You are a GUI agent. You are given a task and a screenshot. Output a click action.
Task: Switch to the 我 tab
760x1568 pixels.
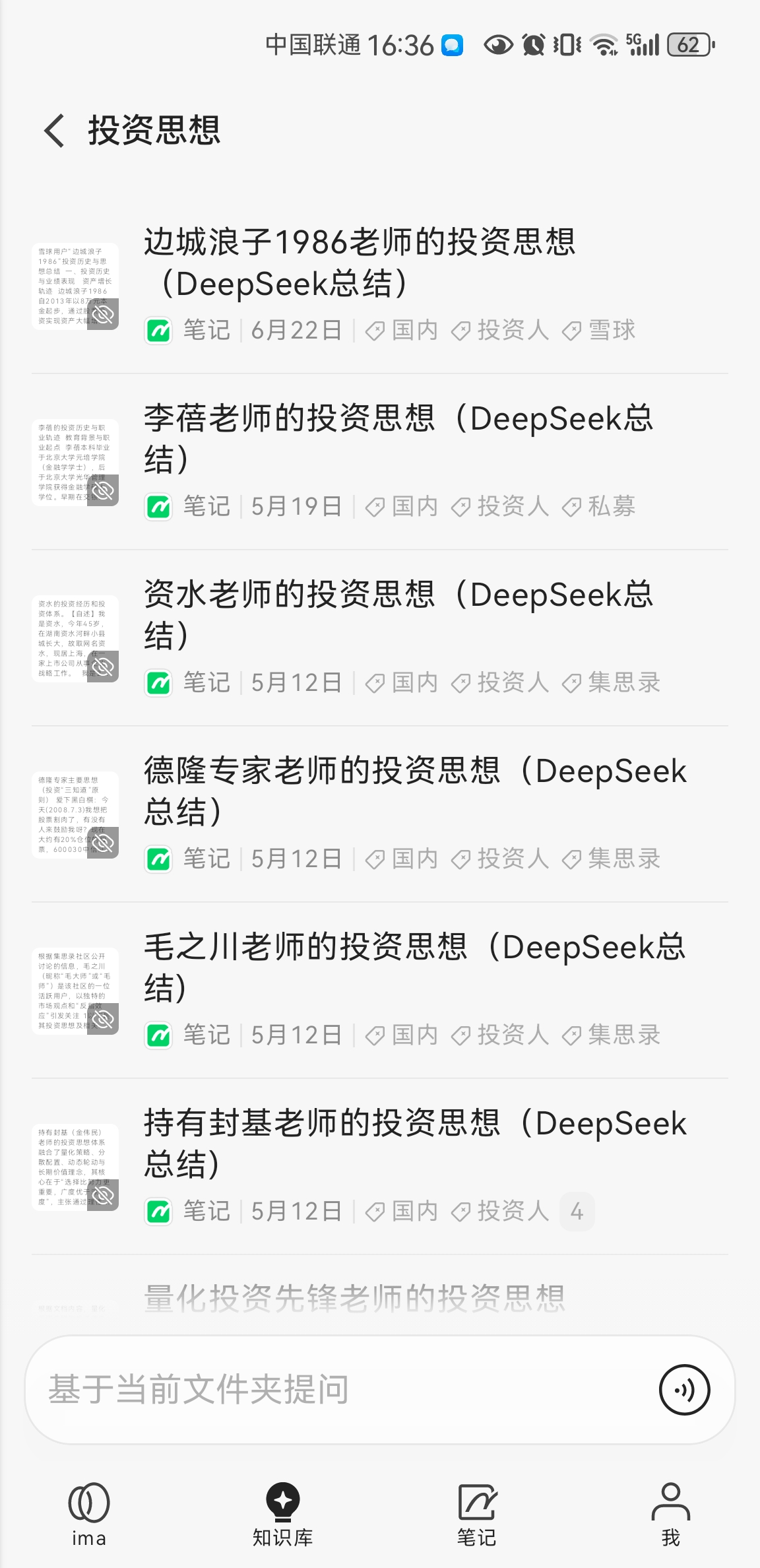click(x=670, y=1515)
